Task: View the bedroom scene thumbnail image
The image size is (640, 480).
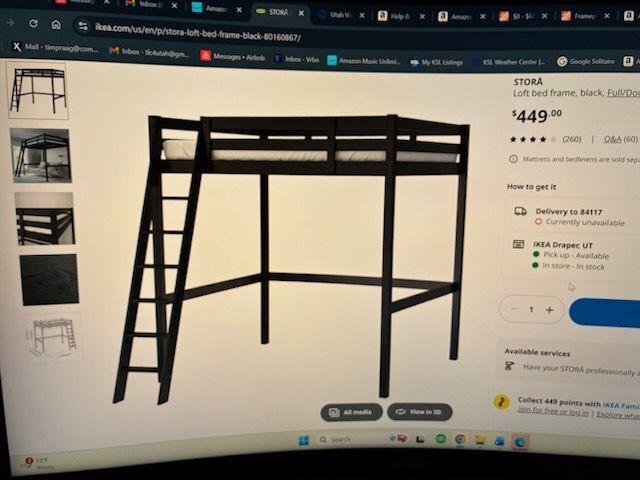Action: [41, 155]
